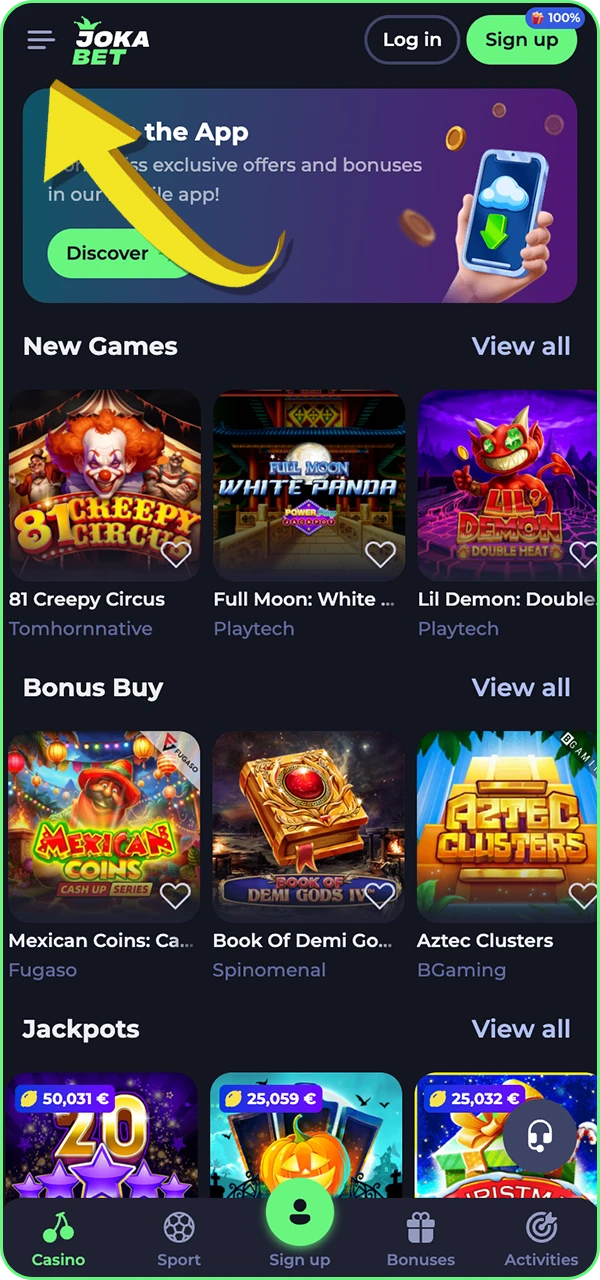Image resolution: width=600 pixels, height=1280 pixels.
Task: Tap the Sign up button in header
Action: [x=520, y=40]
